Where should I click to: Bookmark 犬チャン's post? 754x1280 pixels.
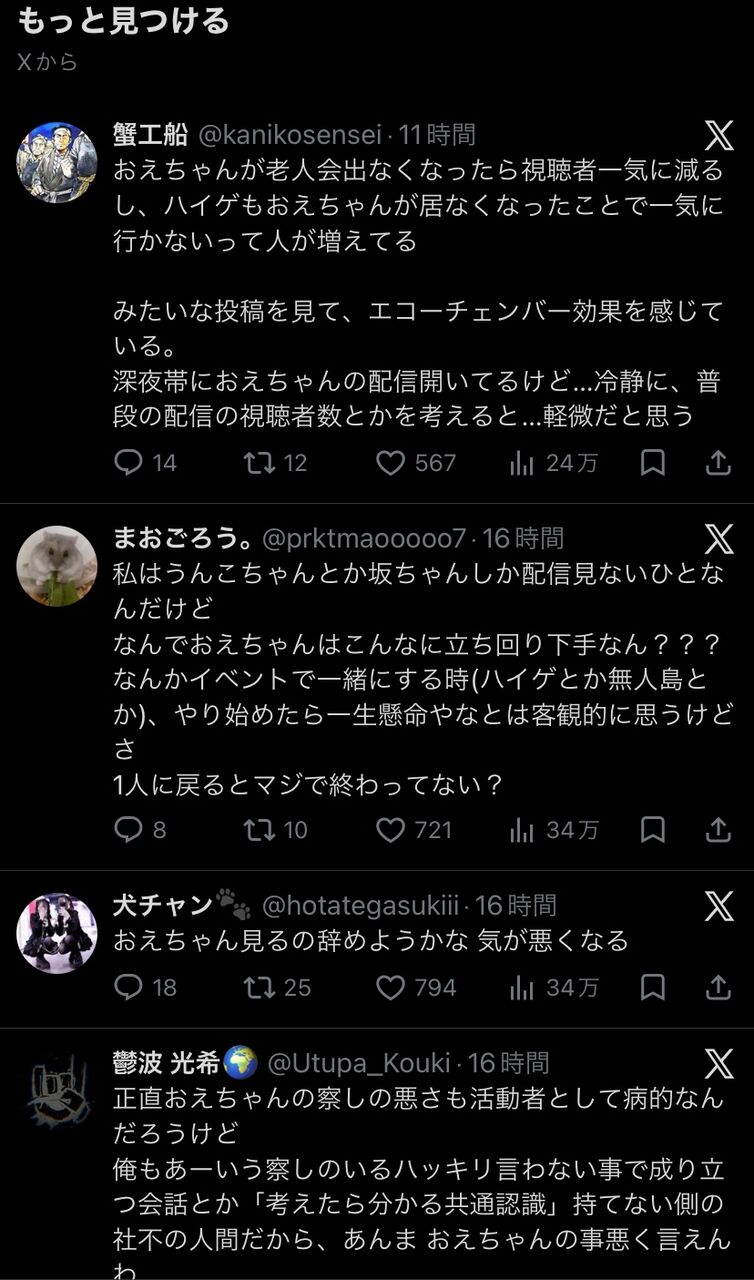coord(653,987)
